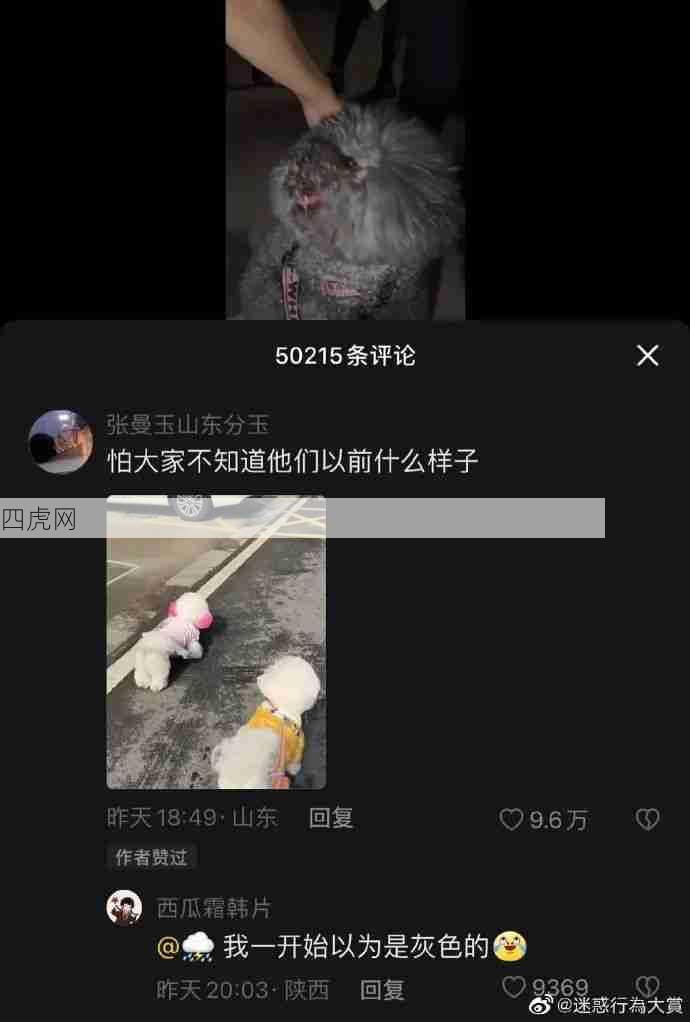Reply to 张曼玉山东分玉's comment
Viewport: 690px width, 1022px height.
pos(331,818)
